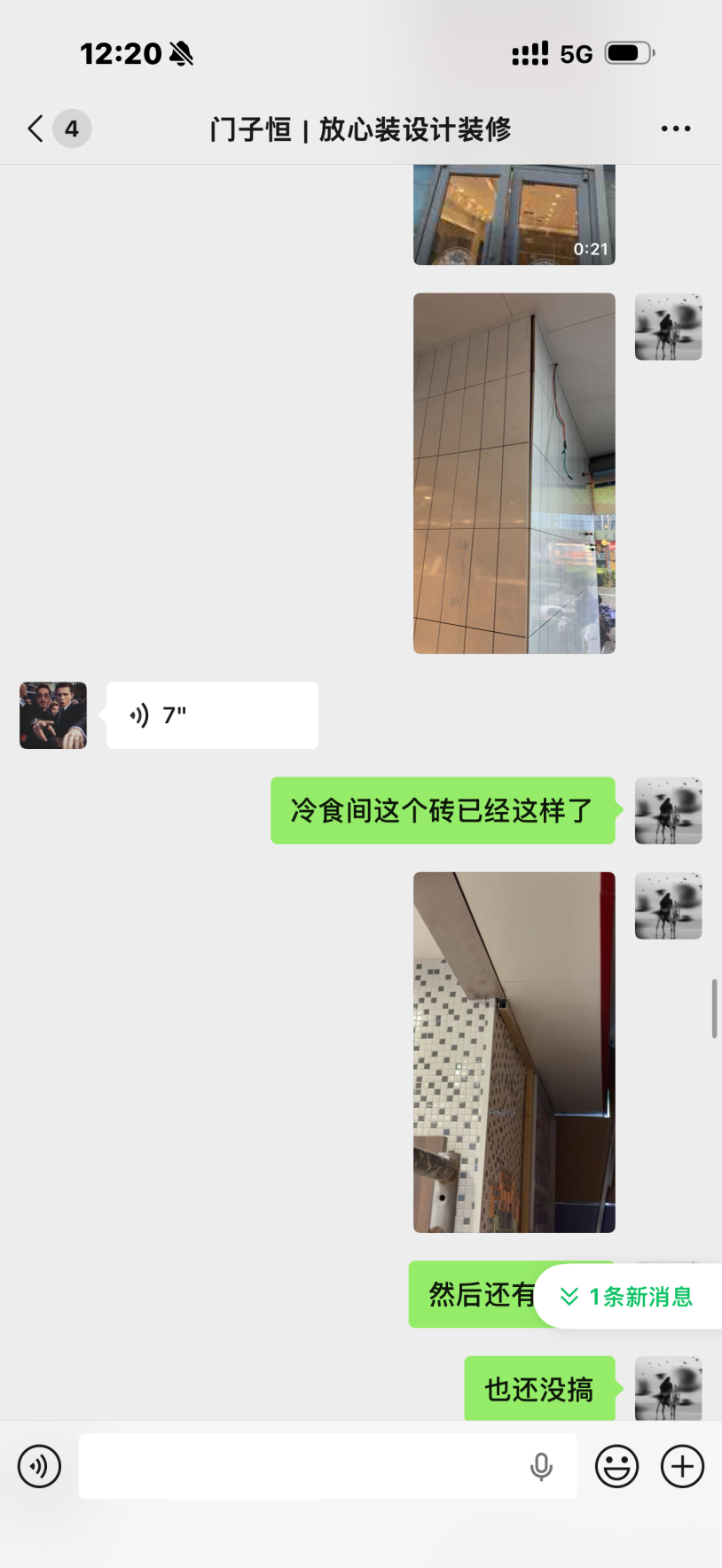The height and width of the screenshot is (1568, 722).
Task: Go back to the chat list
Action: 36,129
